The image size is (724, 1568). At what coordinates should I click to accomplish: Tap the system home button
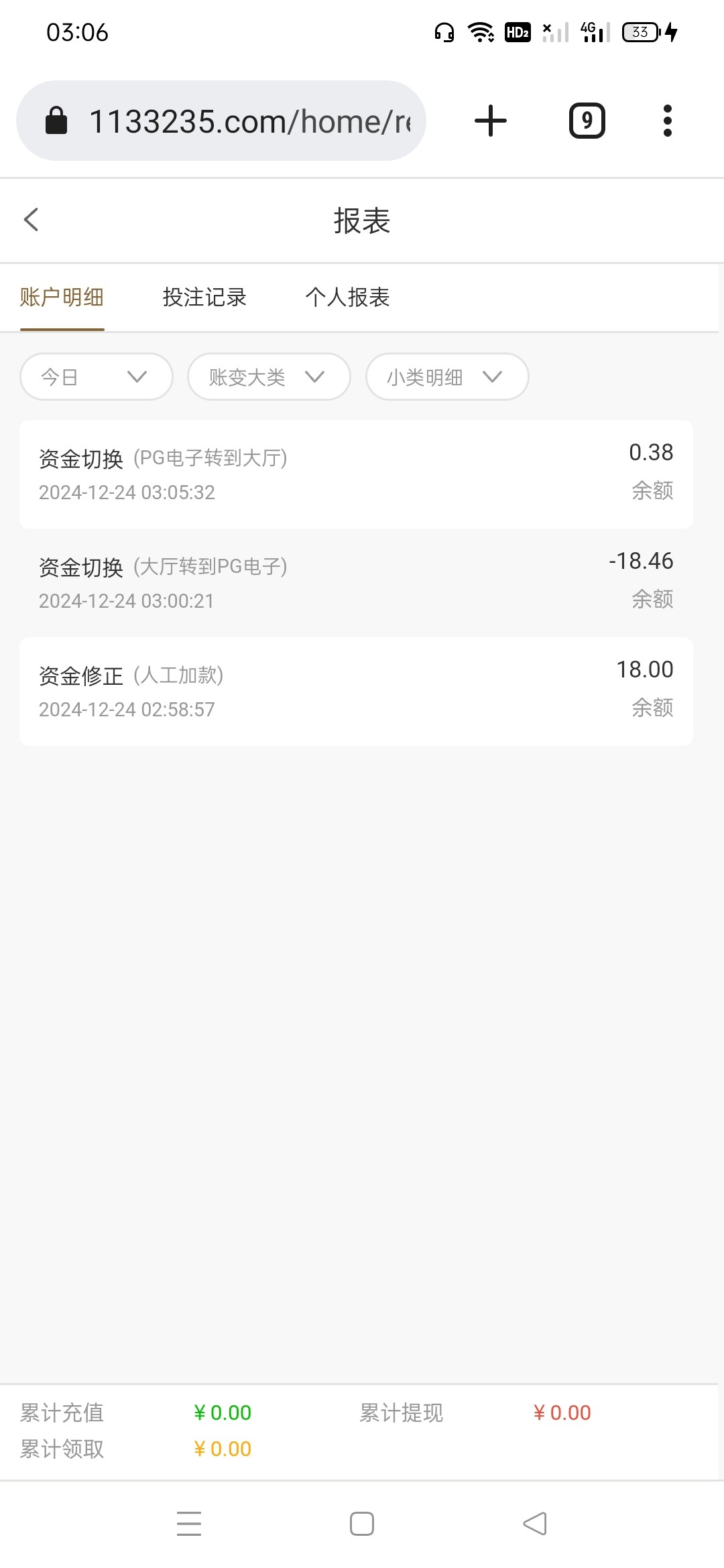(x=362, y=1524)
